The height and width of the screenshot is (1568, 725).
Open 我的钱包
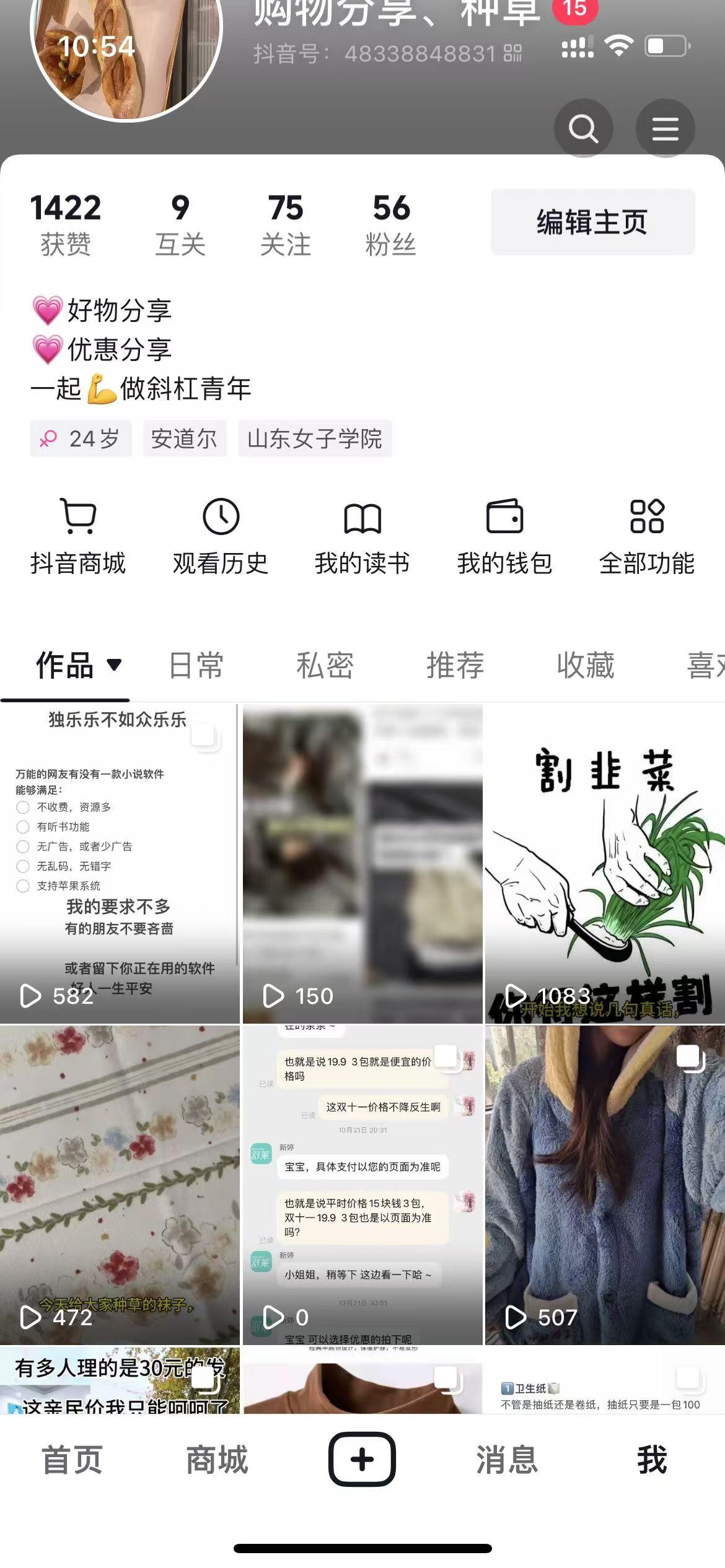504,536
